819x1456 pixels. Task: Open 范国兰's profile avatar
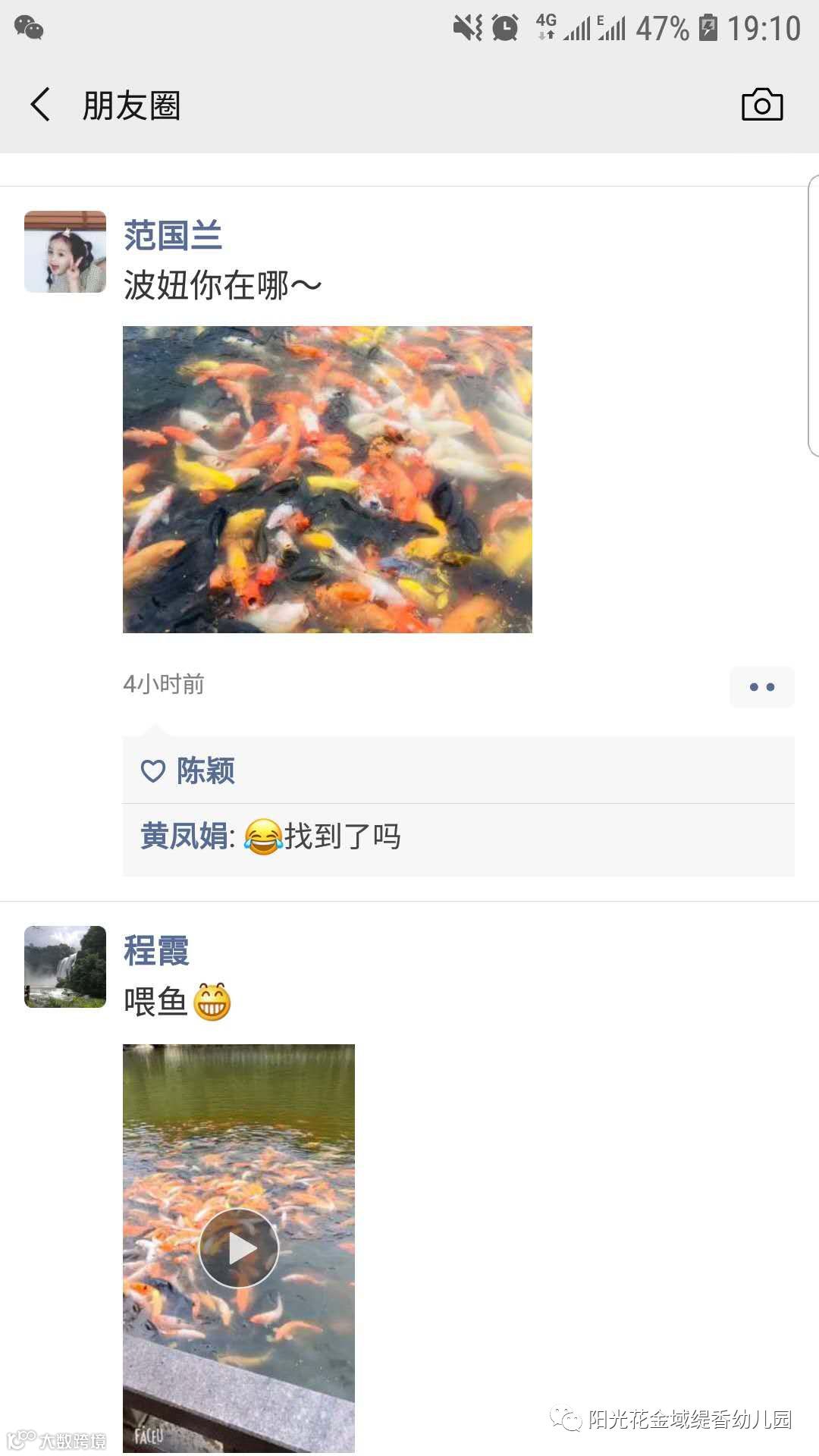(65, 252)
